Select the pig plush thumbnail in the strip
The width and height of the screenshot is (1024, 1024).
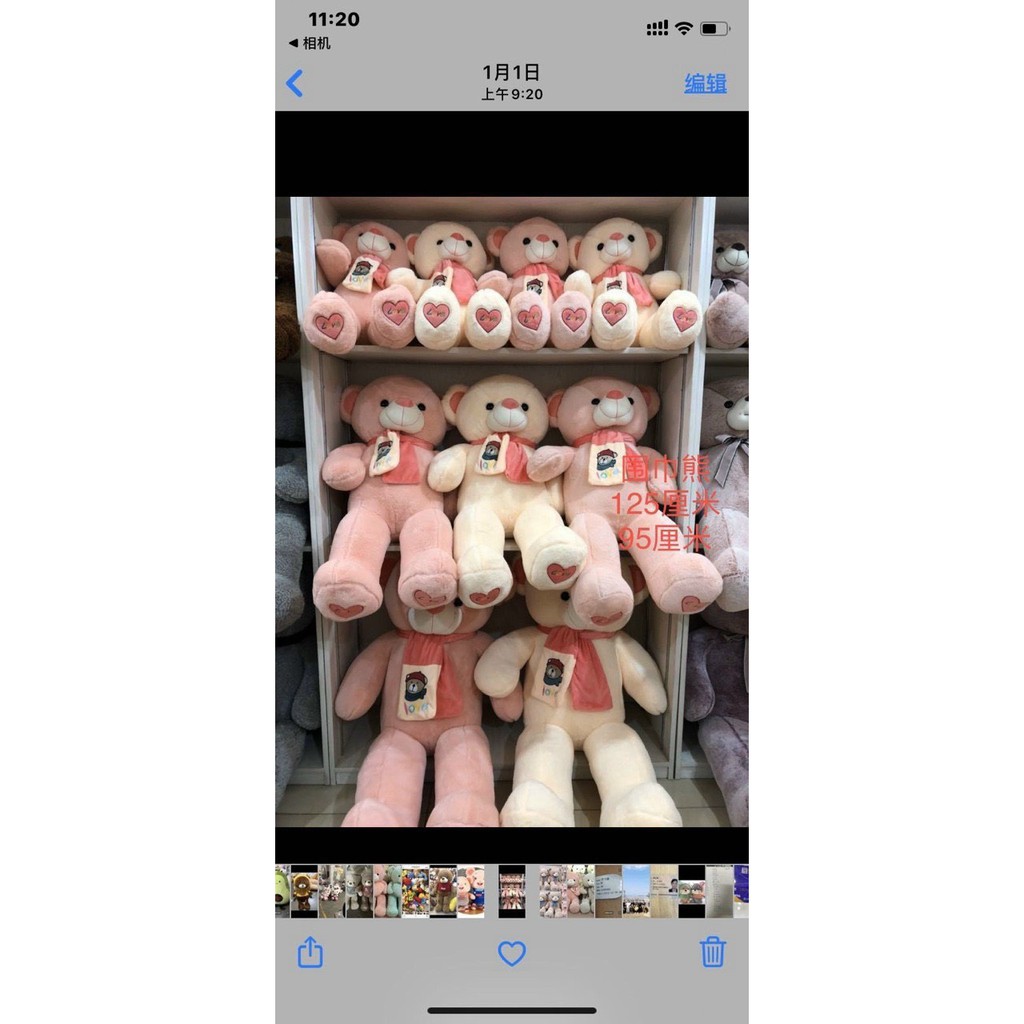[x=470, y=891]
